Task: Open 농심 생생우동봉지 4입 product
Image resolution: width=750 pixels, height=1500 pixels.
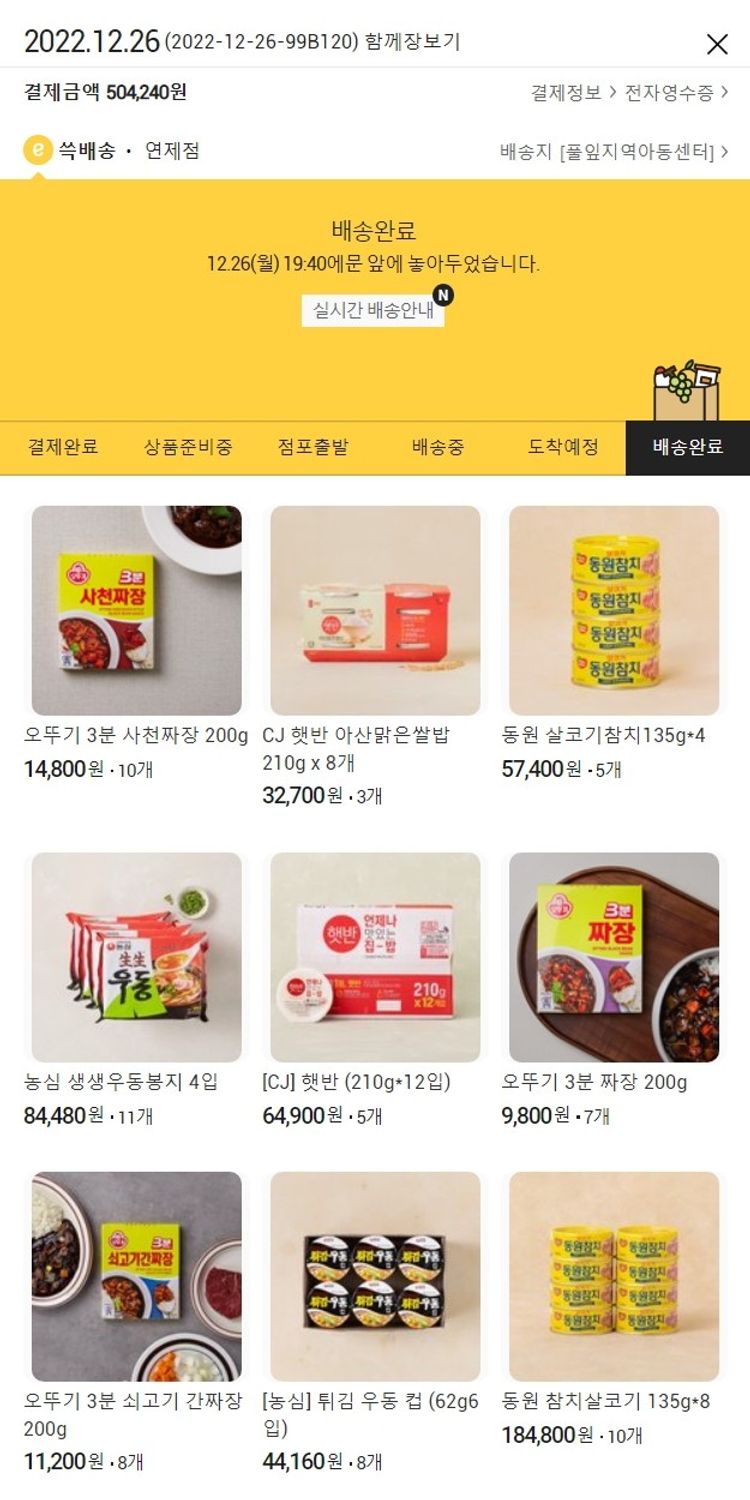Action: pos(136,957)
